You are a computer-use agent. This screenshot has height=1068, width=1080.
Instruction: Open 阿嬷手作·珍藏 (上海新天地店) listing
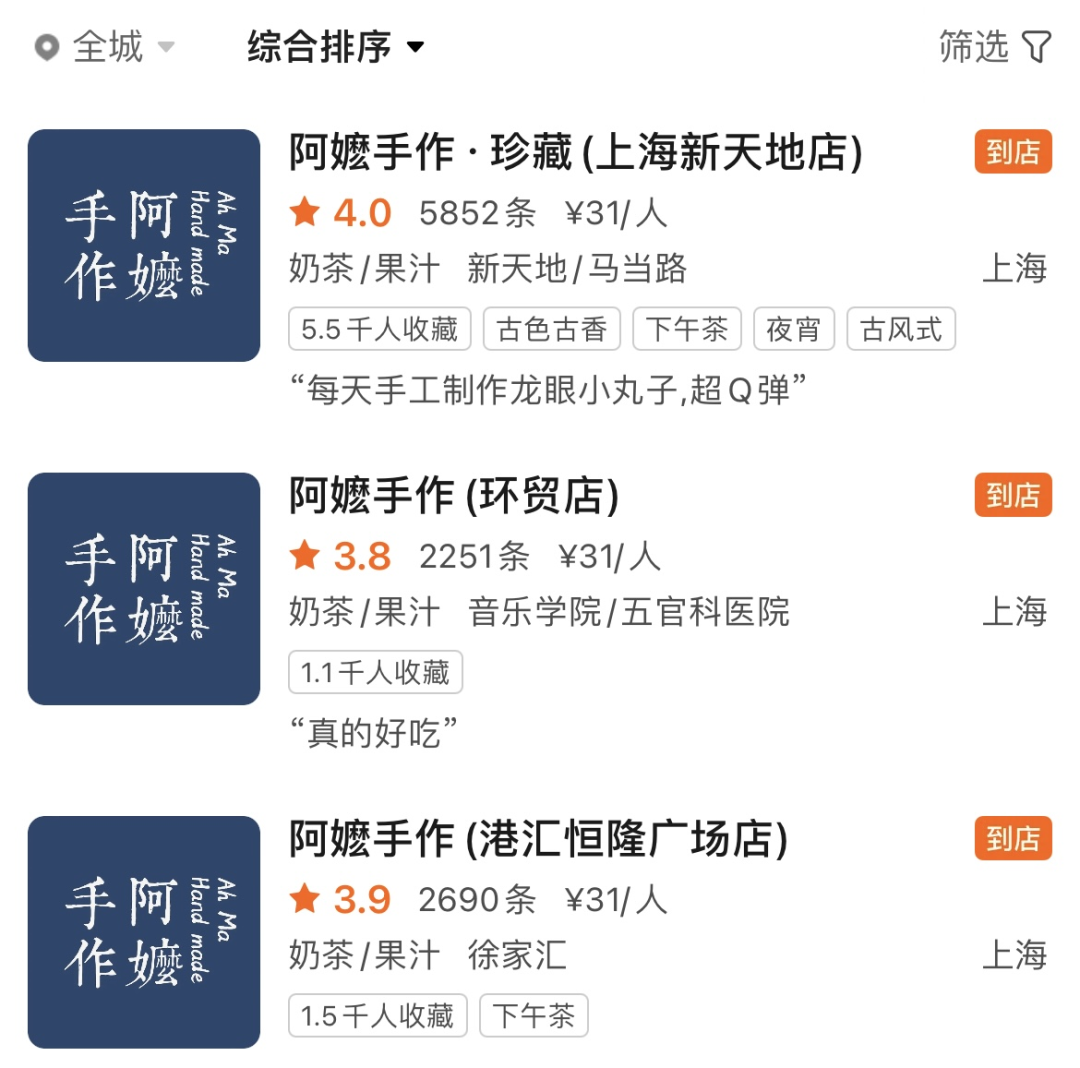tap(575, 153)
